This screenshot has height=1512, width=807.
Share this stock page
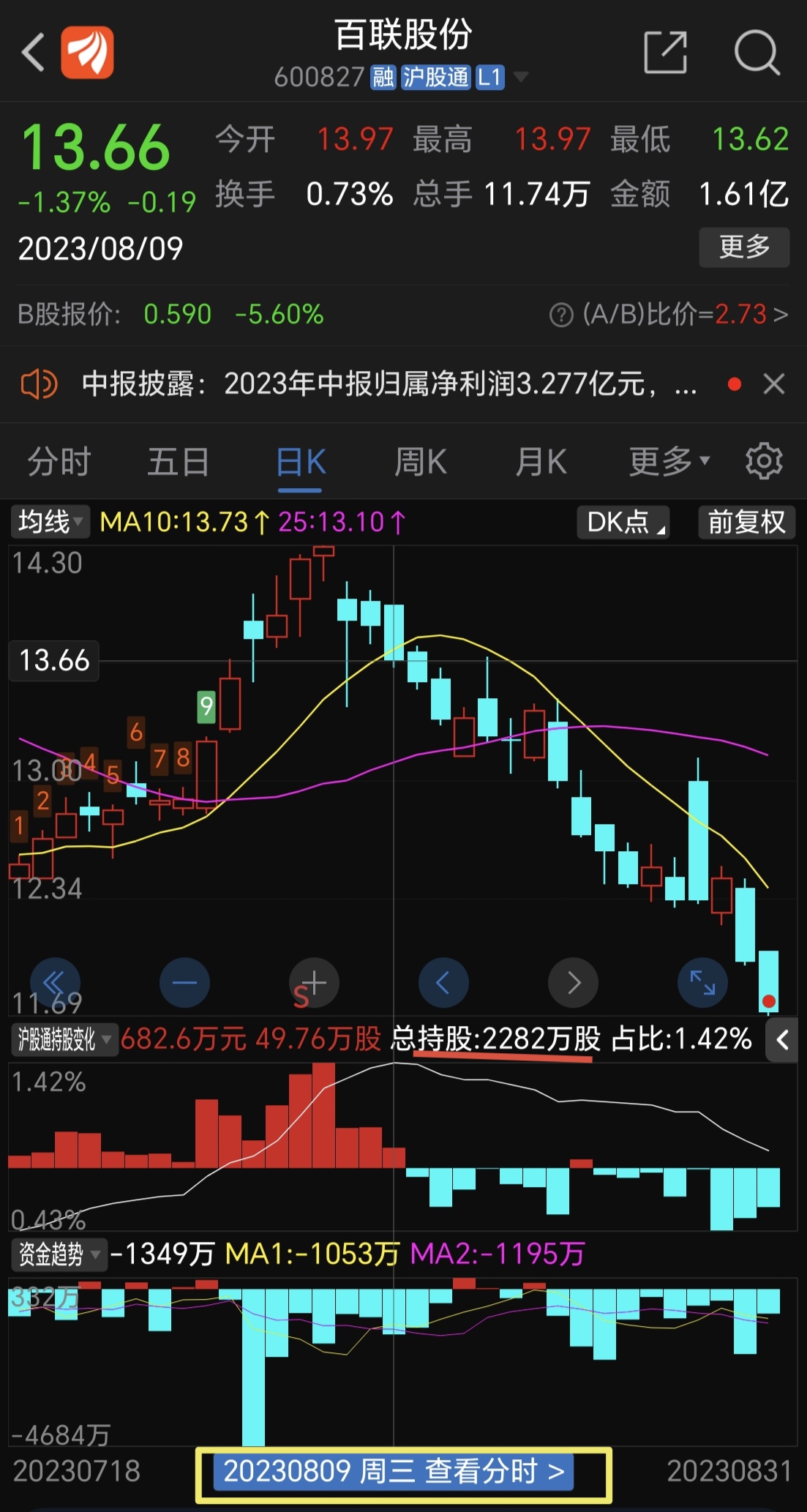[666, 52]
